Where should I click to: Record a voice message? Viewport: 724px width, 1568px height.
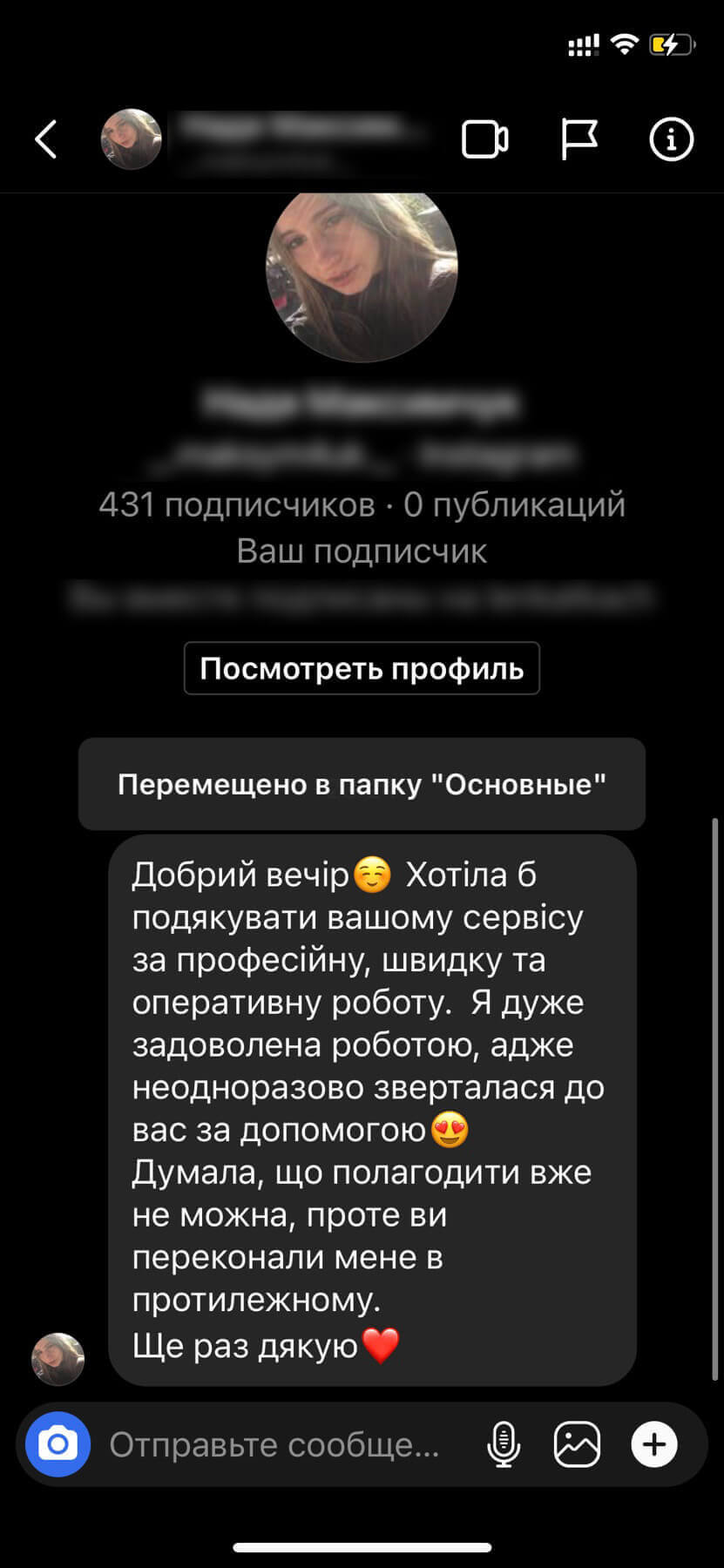[x=504, y=1444]
